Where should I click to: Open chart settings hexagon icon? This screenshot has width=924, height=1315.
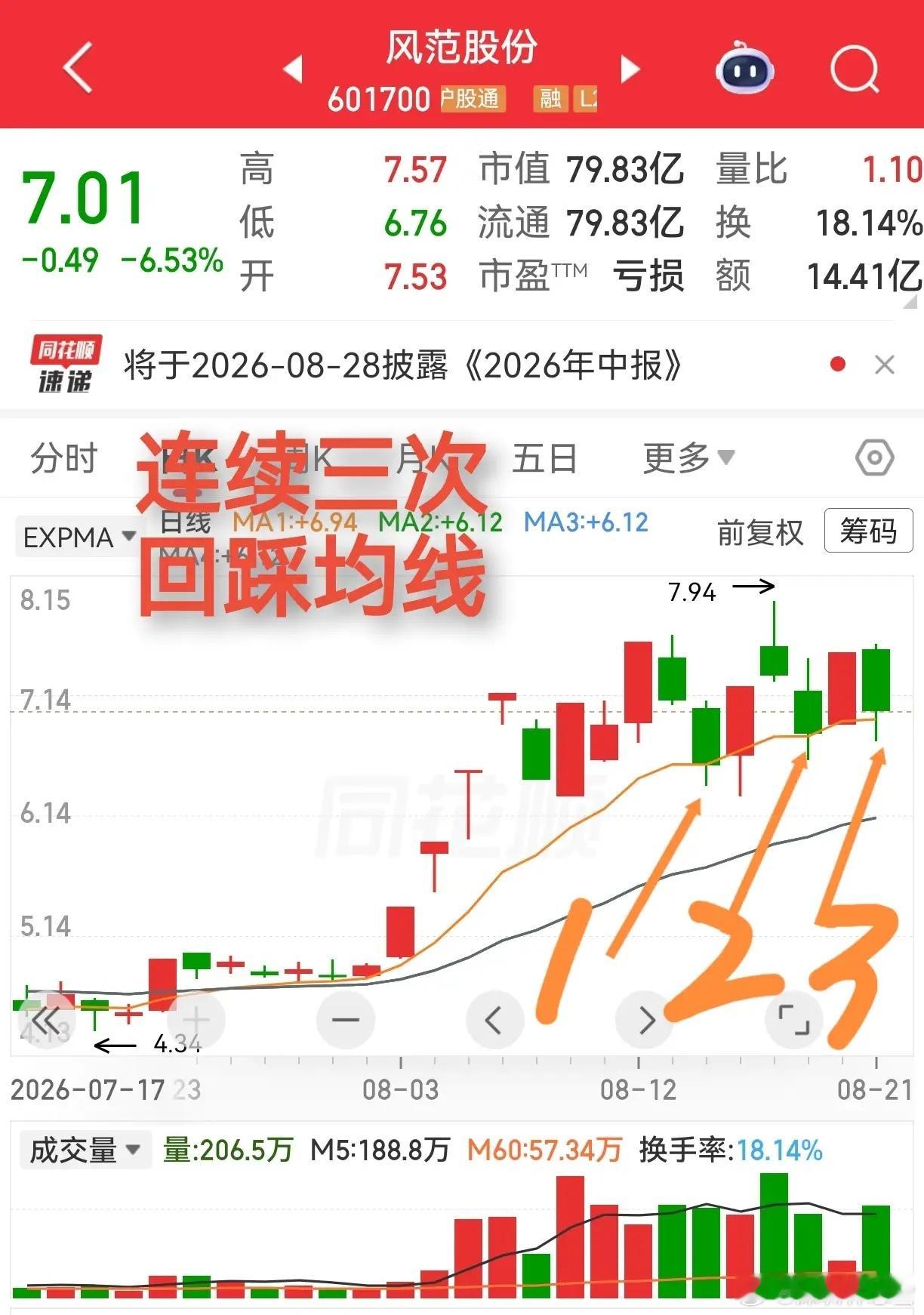(875, 458)
